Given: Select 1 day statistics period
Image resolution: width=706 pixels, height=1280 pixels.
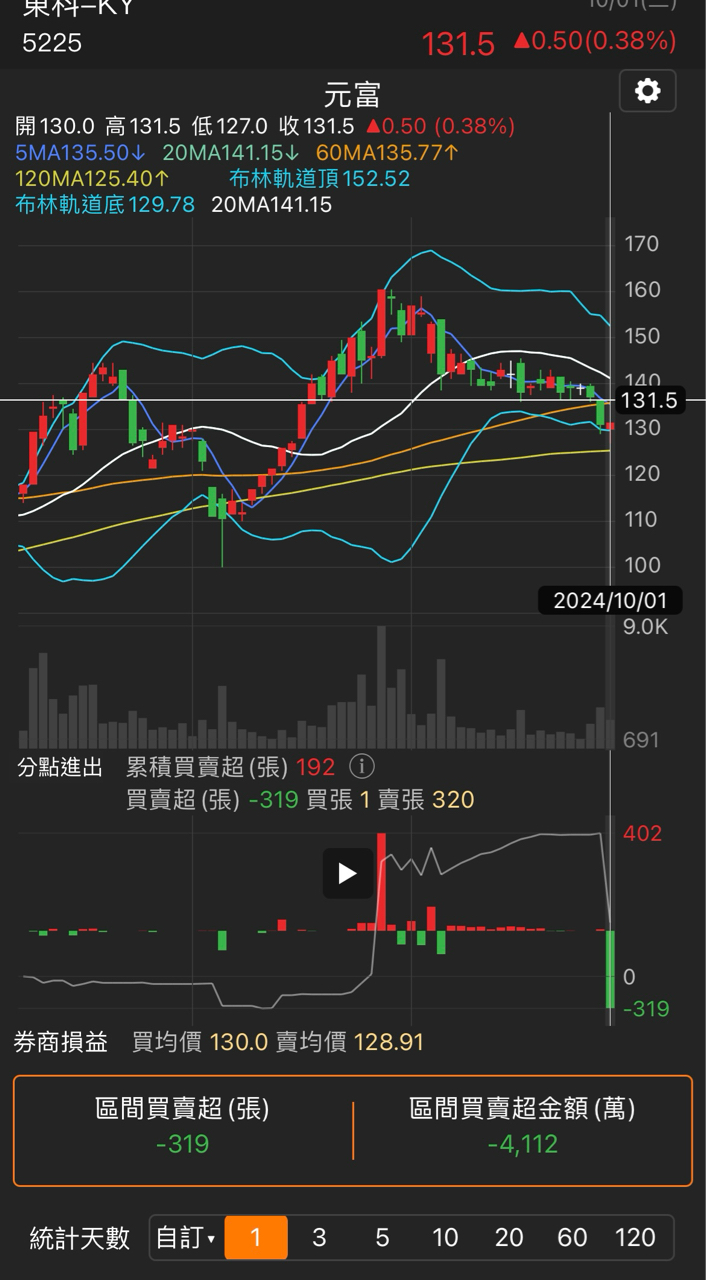Looking at the screenshot, I should (255, 1238).
